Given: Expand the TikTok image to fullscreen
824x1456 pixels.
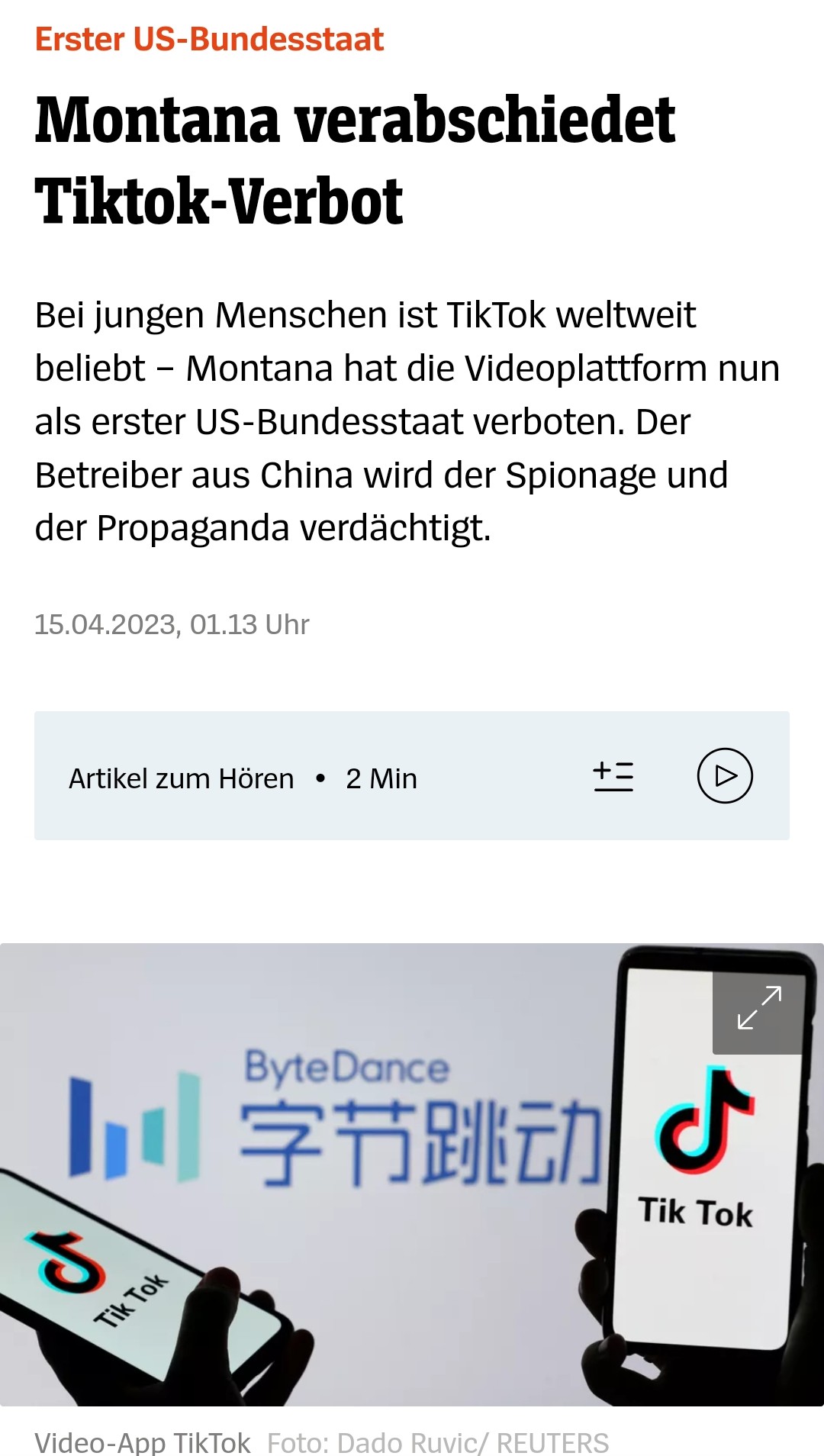Looking at the screenshot, I should coord(758,1009).
